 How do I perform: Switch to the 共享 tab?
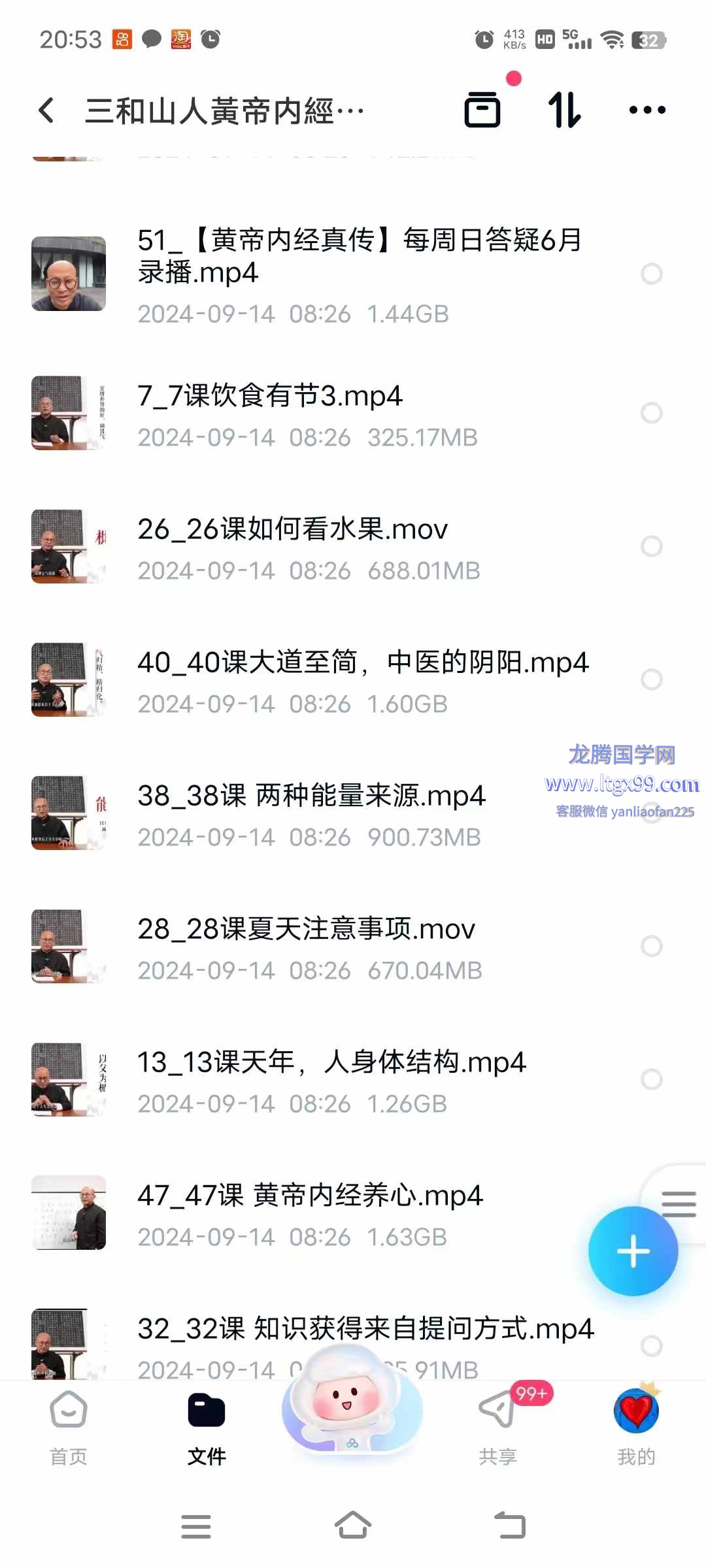[497, 1428]
